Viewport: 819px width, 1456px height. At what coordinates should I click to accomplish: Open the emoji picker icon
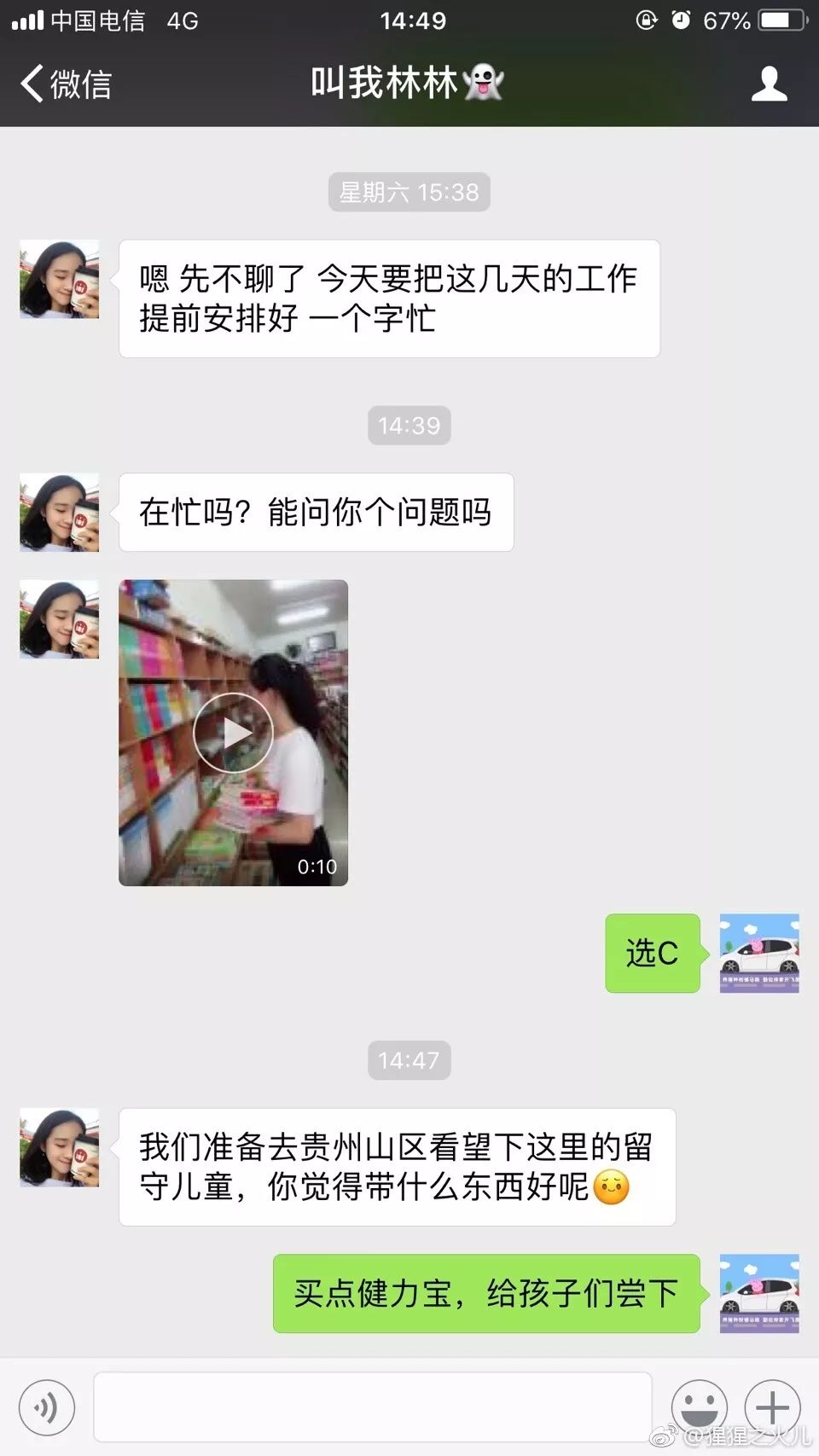[700, 1407]
